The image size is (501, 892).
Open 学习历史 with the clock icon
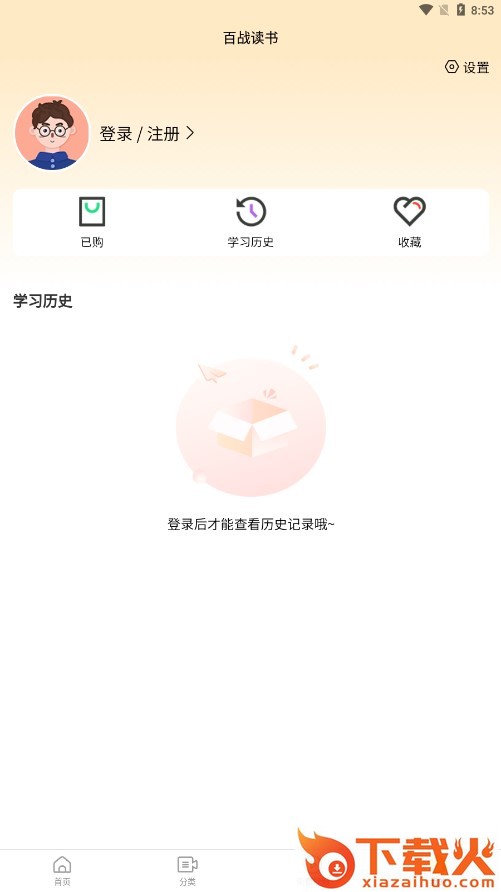[251, 222]
